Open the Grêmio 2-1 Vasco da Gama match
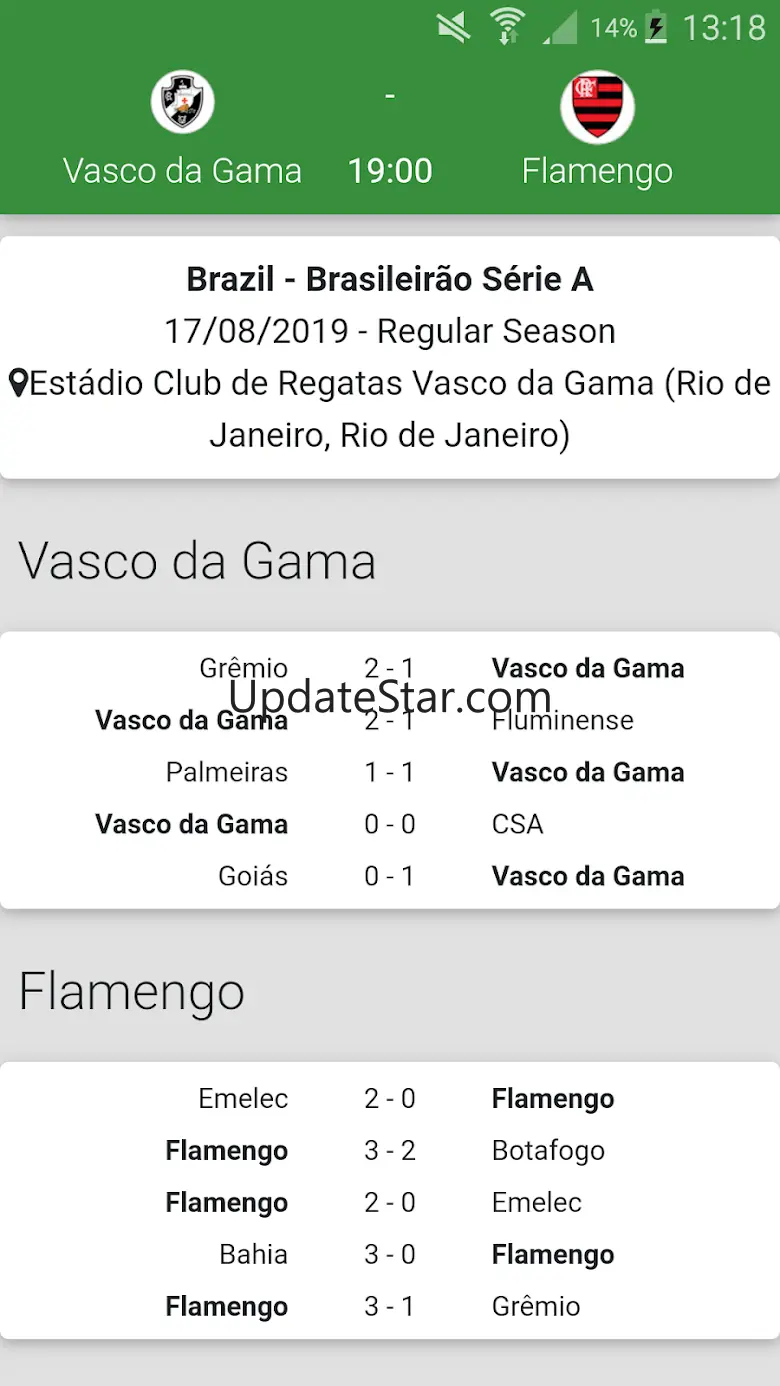This screenshot has width=780, height=1386. pos(390,668)
